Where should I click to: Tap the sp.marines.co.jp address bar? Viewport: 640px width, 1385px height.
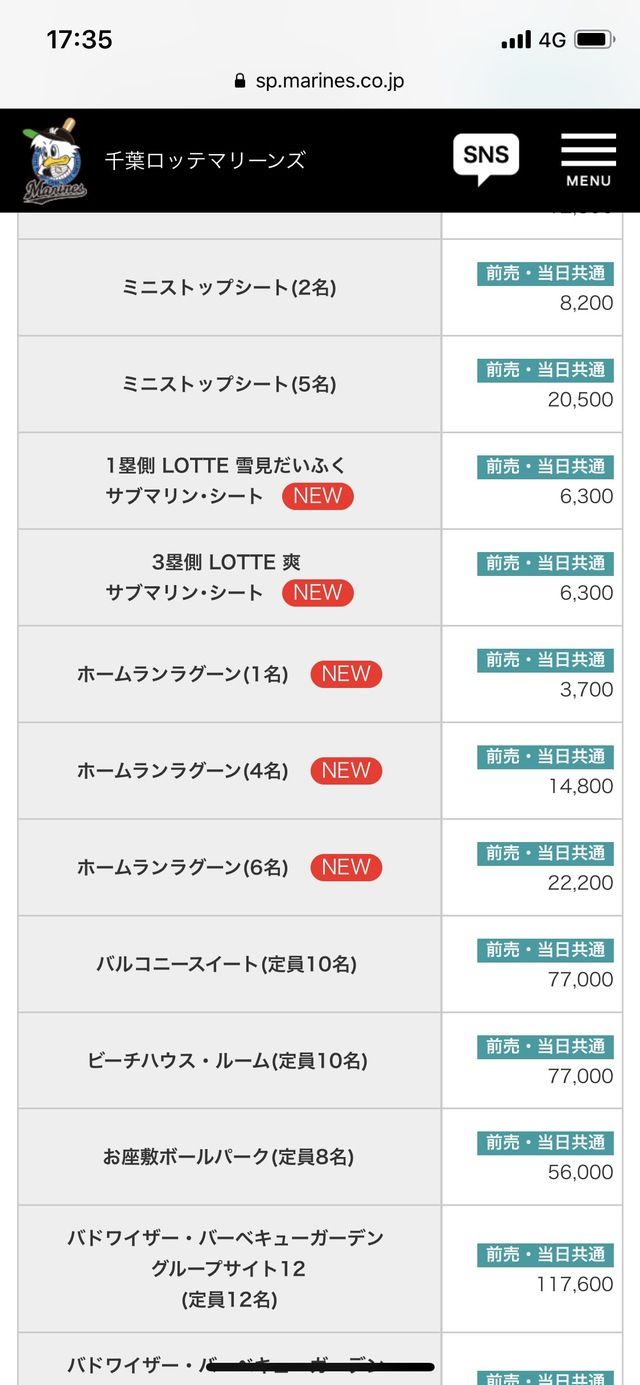point(320,81)
